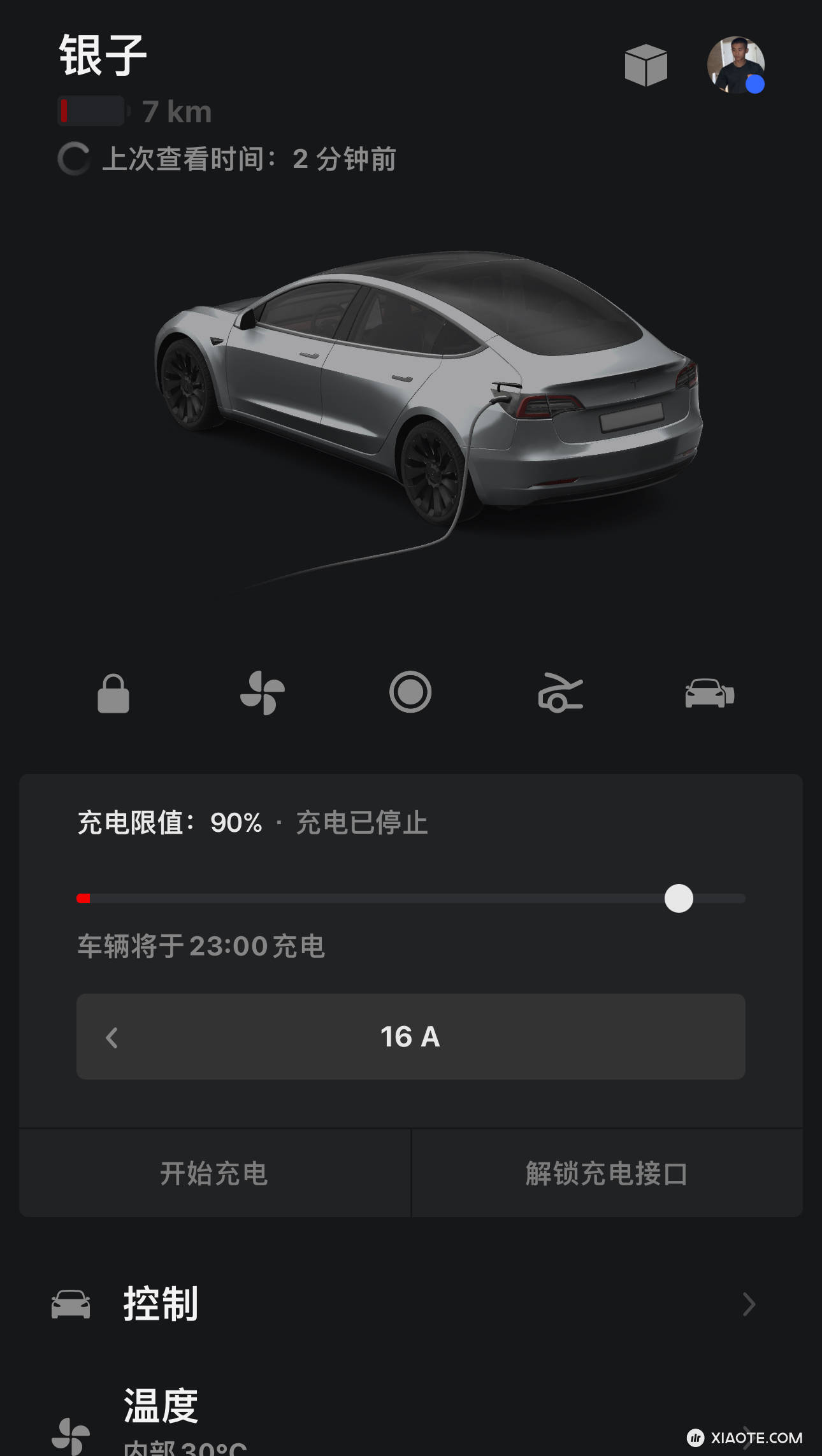Tap 开始充电 to start charging
The image size is (822, 1456).
point(214,1174)
